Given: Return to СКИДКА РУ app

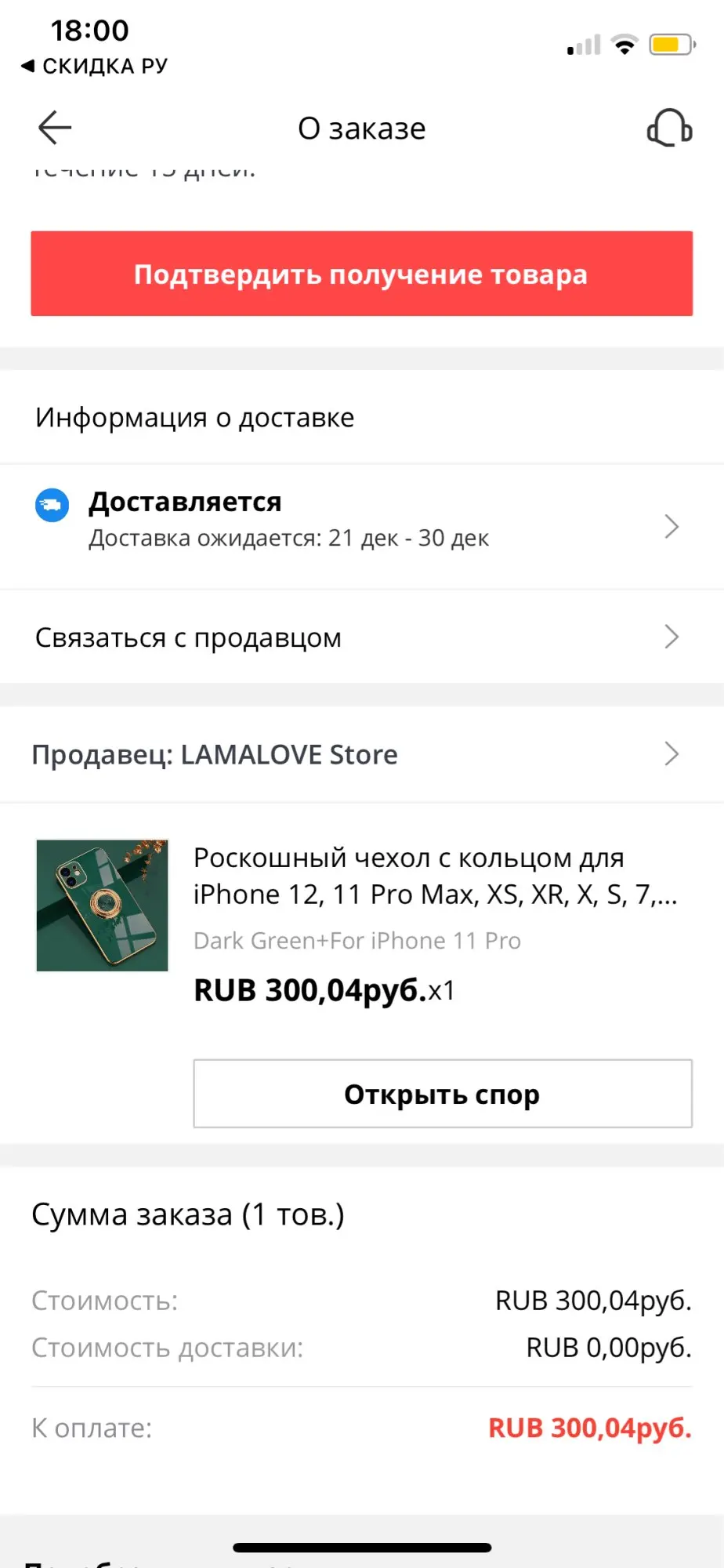Looking at the screenshot, I should [x=96, y=66].
